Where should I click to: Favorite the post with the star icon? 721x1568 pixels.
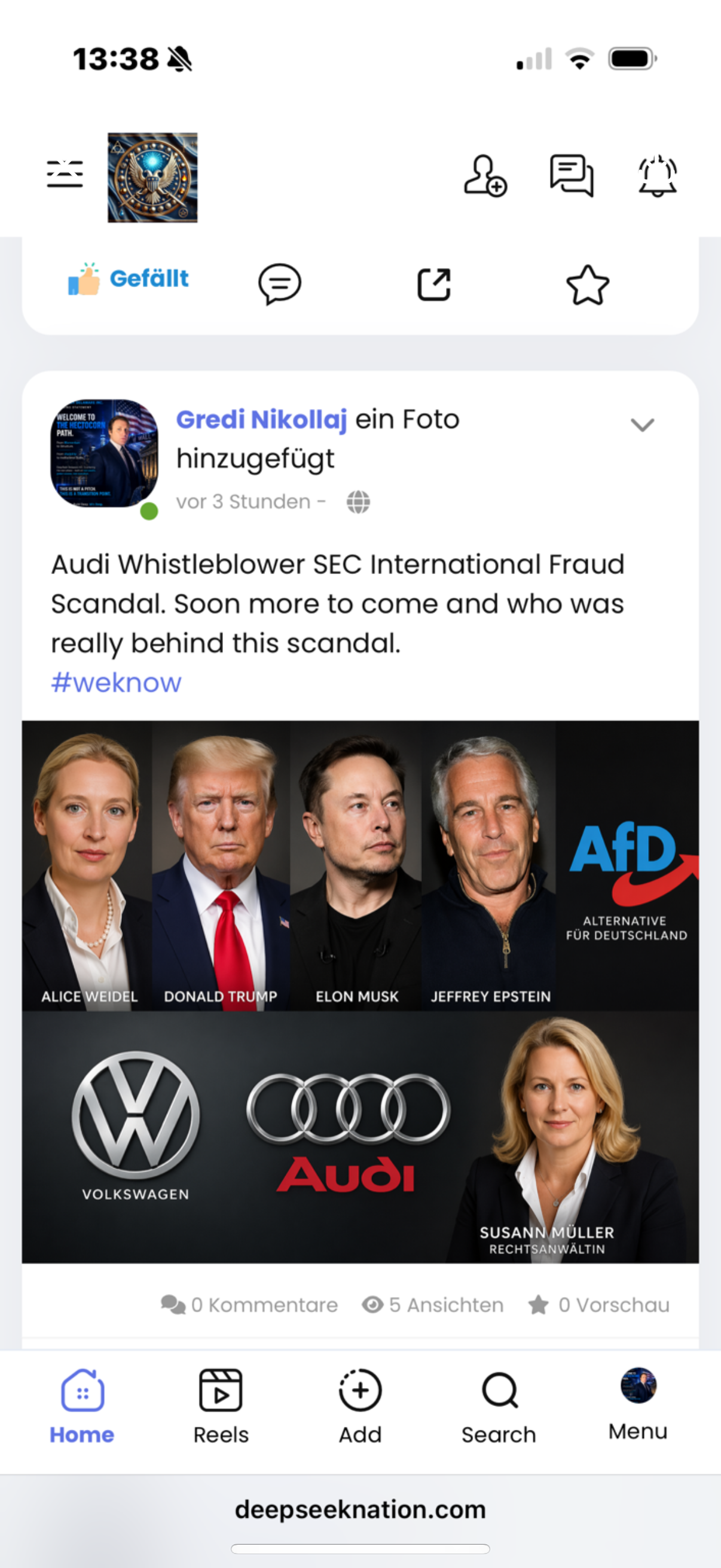tap(587, 284)
